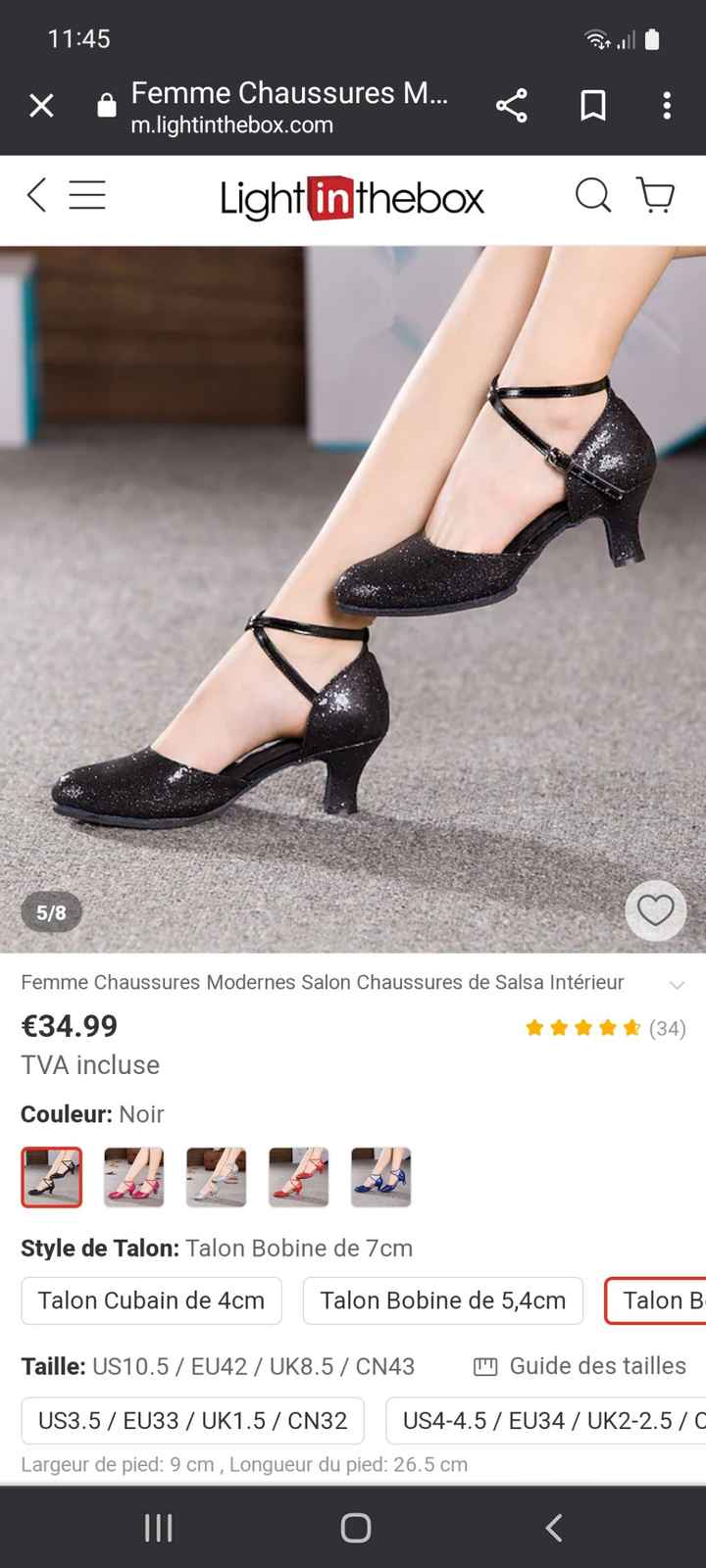Tap the Lightinthebox logo
This screenshot has width=706, height=1568.
353,198
